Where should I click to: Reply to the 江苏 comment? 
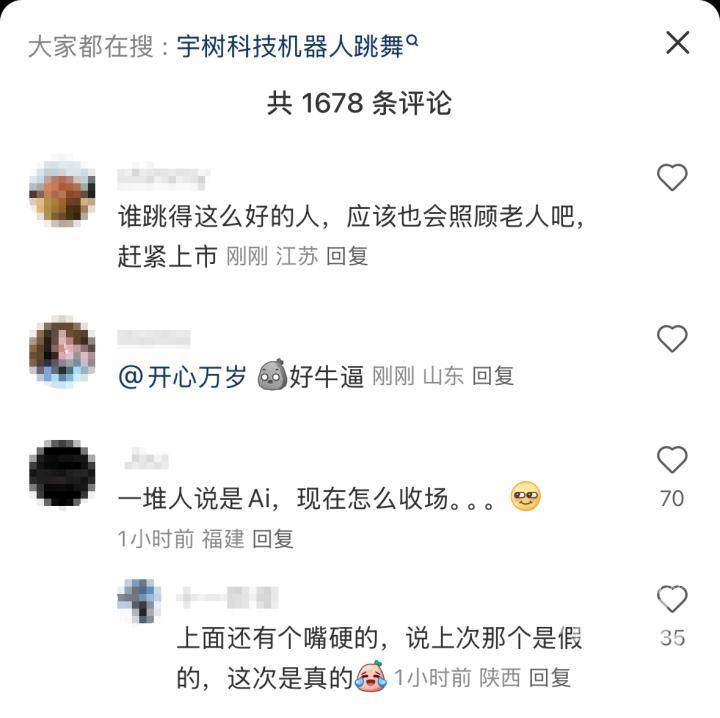pos(348,256)
